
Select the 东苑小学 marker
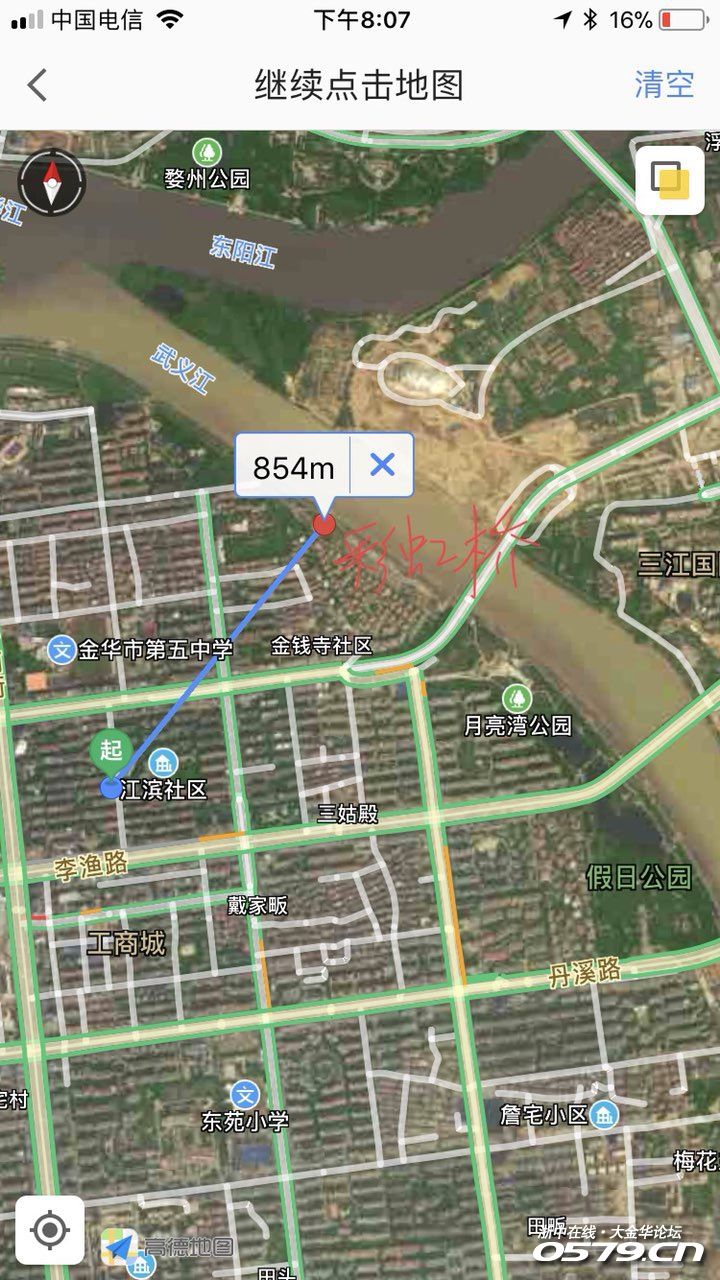(x=244, y=1095)
